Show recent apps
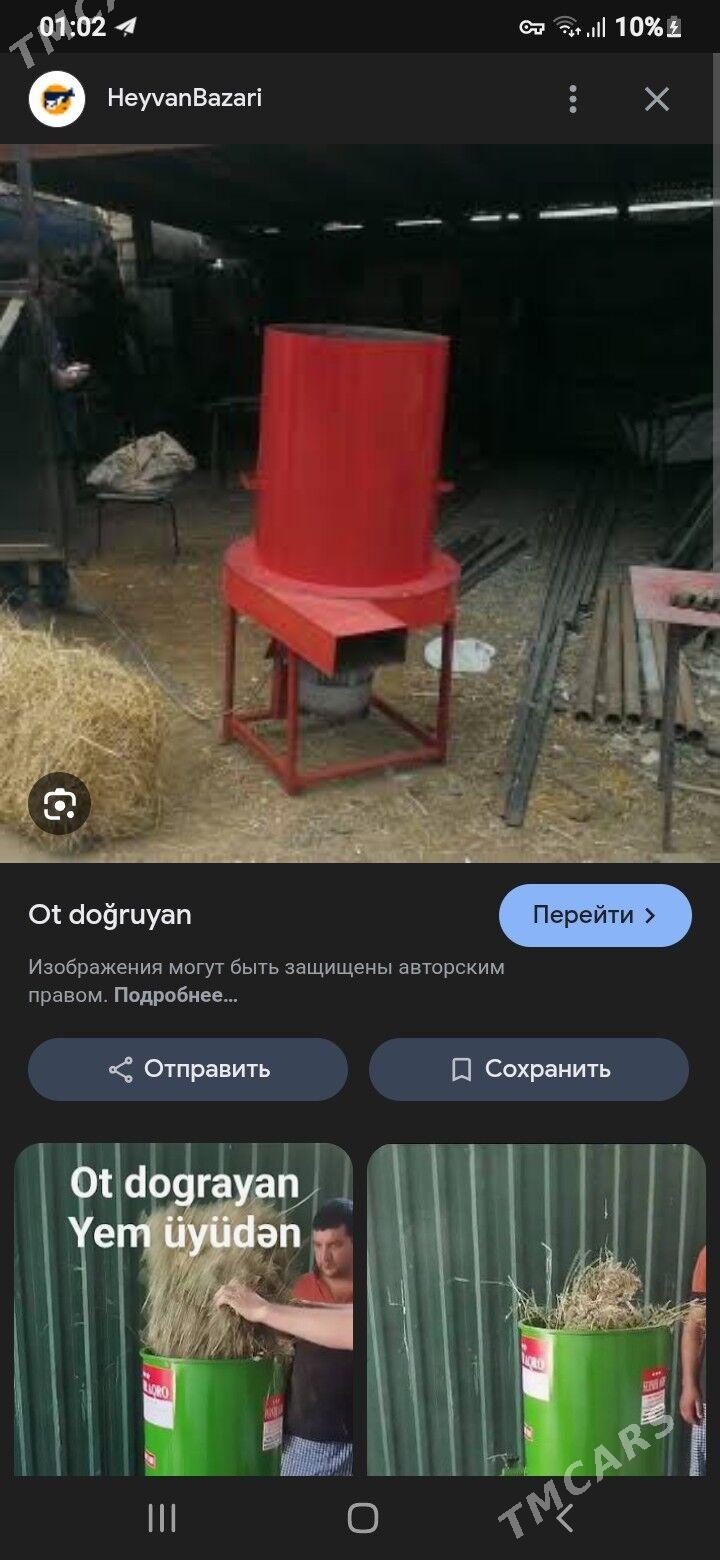 click(x=162, y=1518)
